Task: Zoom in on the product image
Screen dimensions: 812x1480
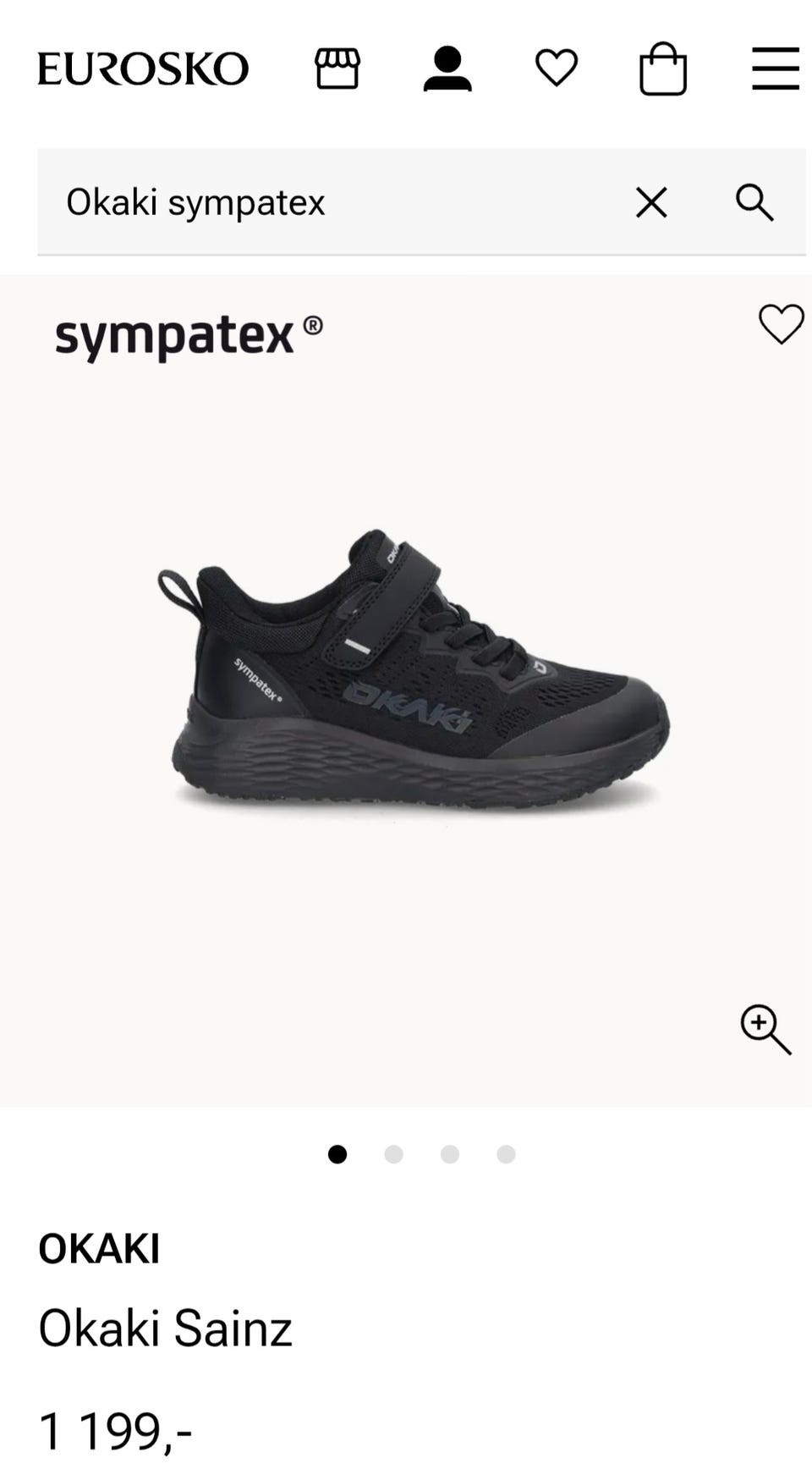Action: [x=765, y=1029]
